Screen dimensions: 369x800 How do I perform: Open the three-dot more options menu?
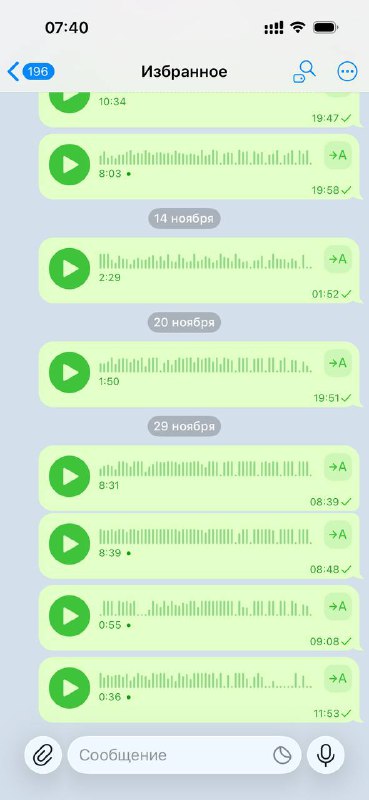pos(348,71)
